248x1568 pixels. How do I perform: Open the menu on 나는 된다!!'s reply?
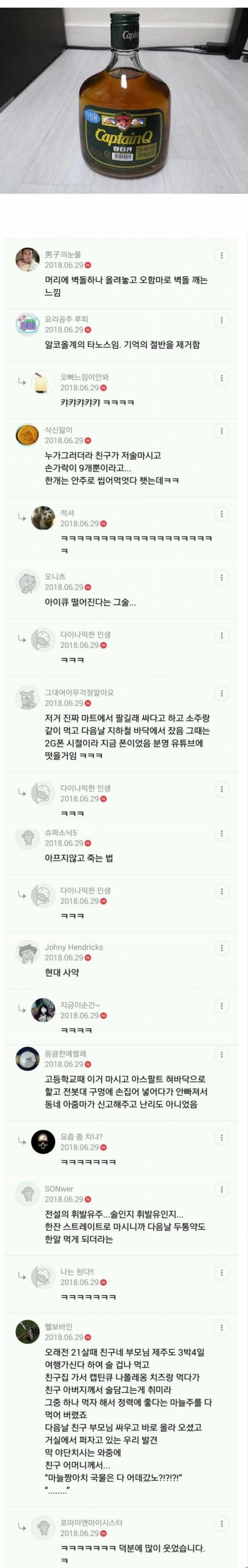pos(221,1273)
